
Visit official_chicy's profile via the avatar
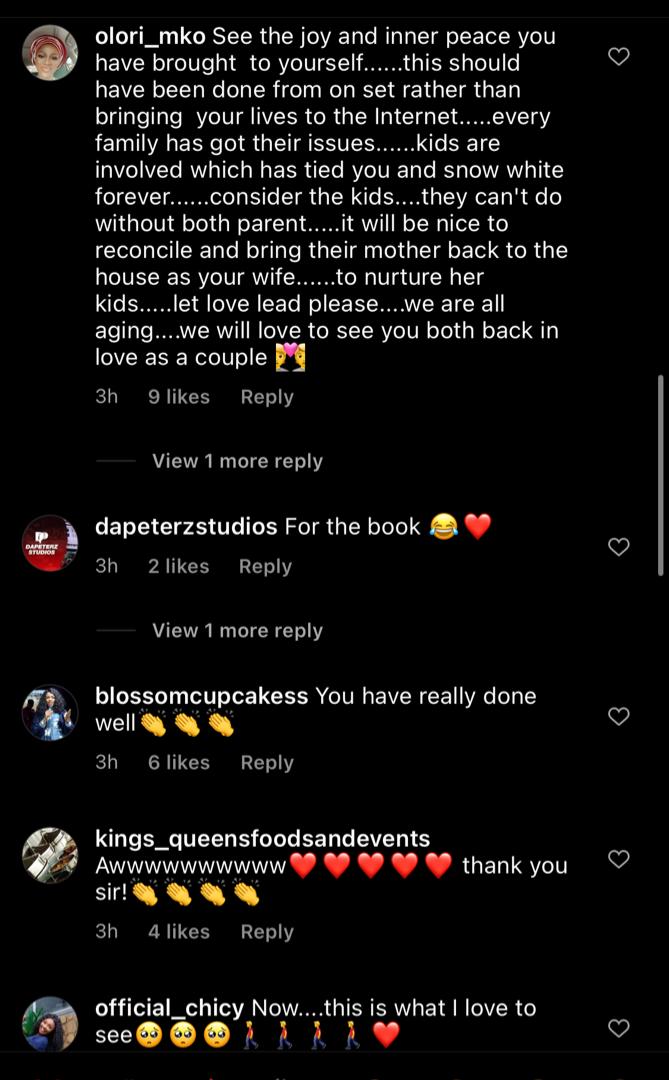tap(50, 1024)
